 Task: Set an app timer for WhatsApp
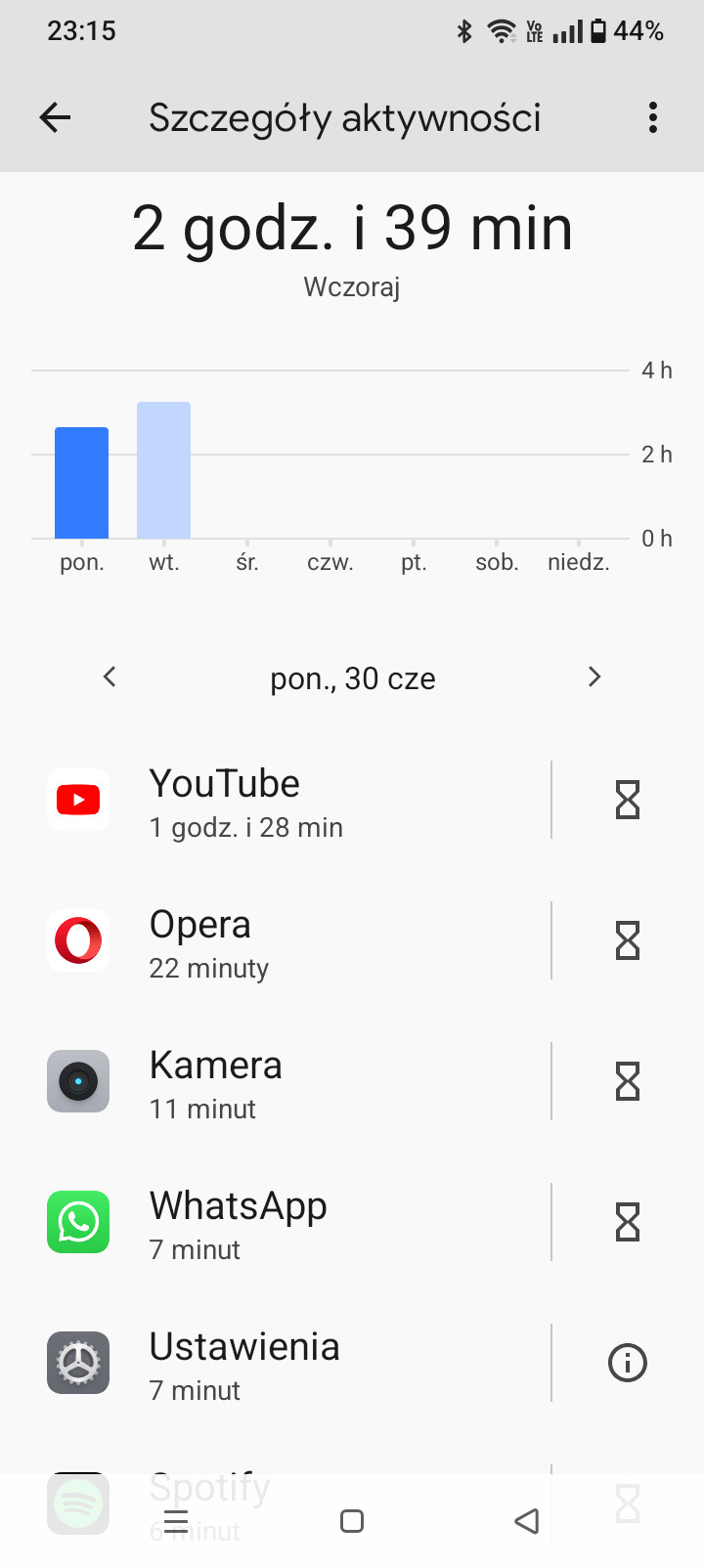click(628, 1223)
